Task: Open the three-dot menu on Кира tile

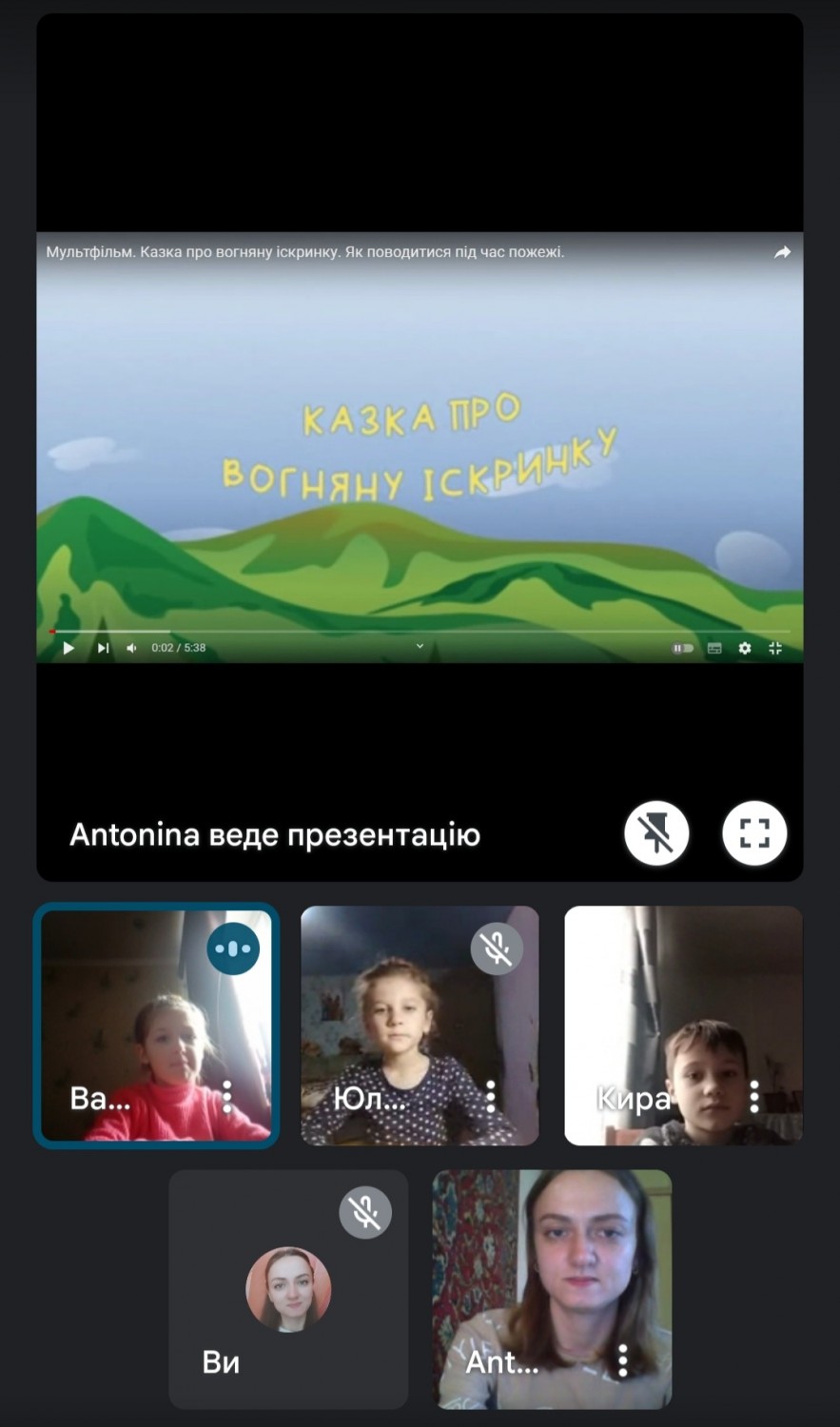Action: pos(754,1097)
